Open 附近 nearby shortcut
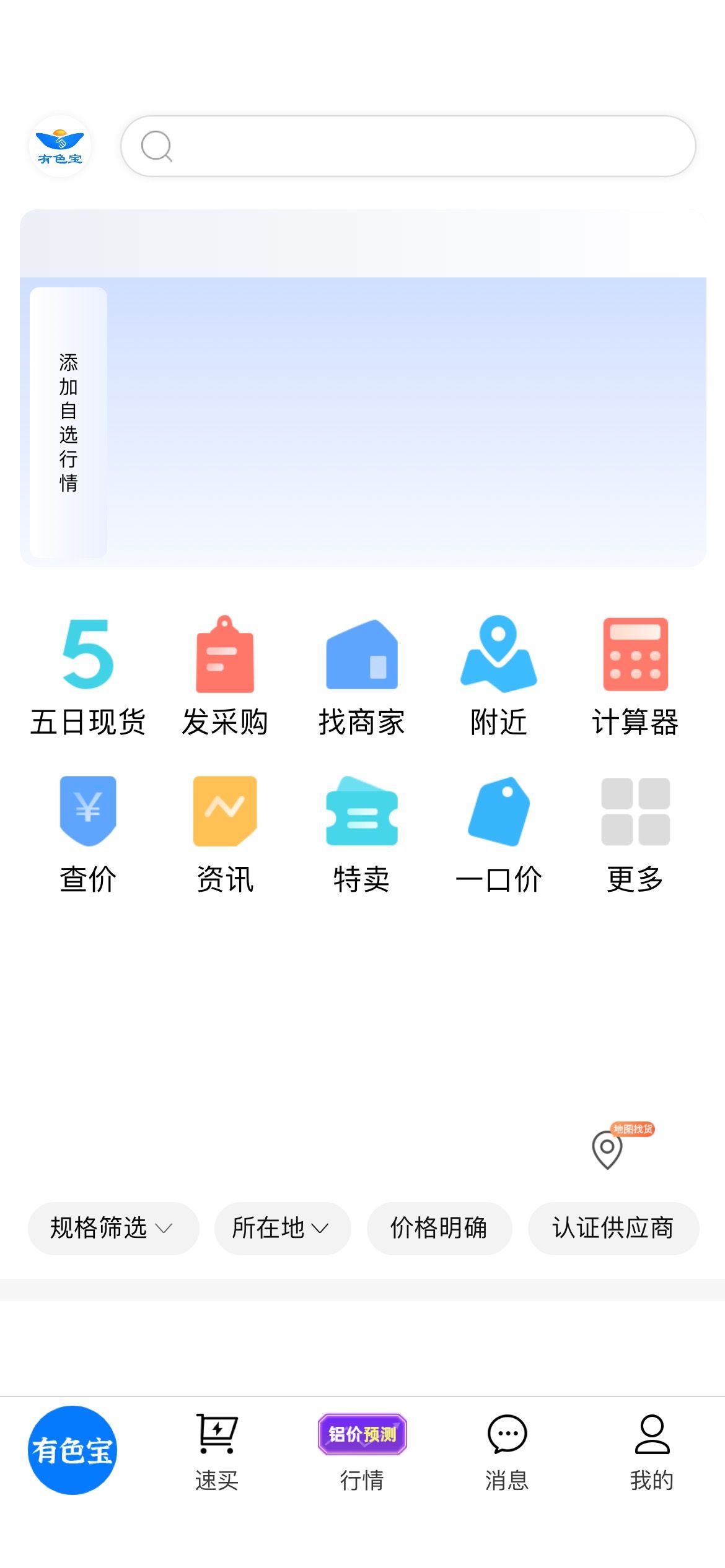The image size is (725, 1568). pyautogui.click(x=499, y=676)
